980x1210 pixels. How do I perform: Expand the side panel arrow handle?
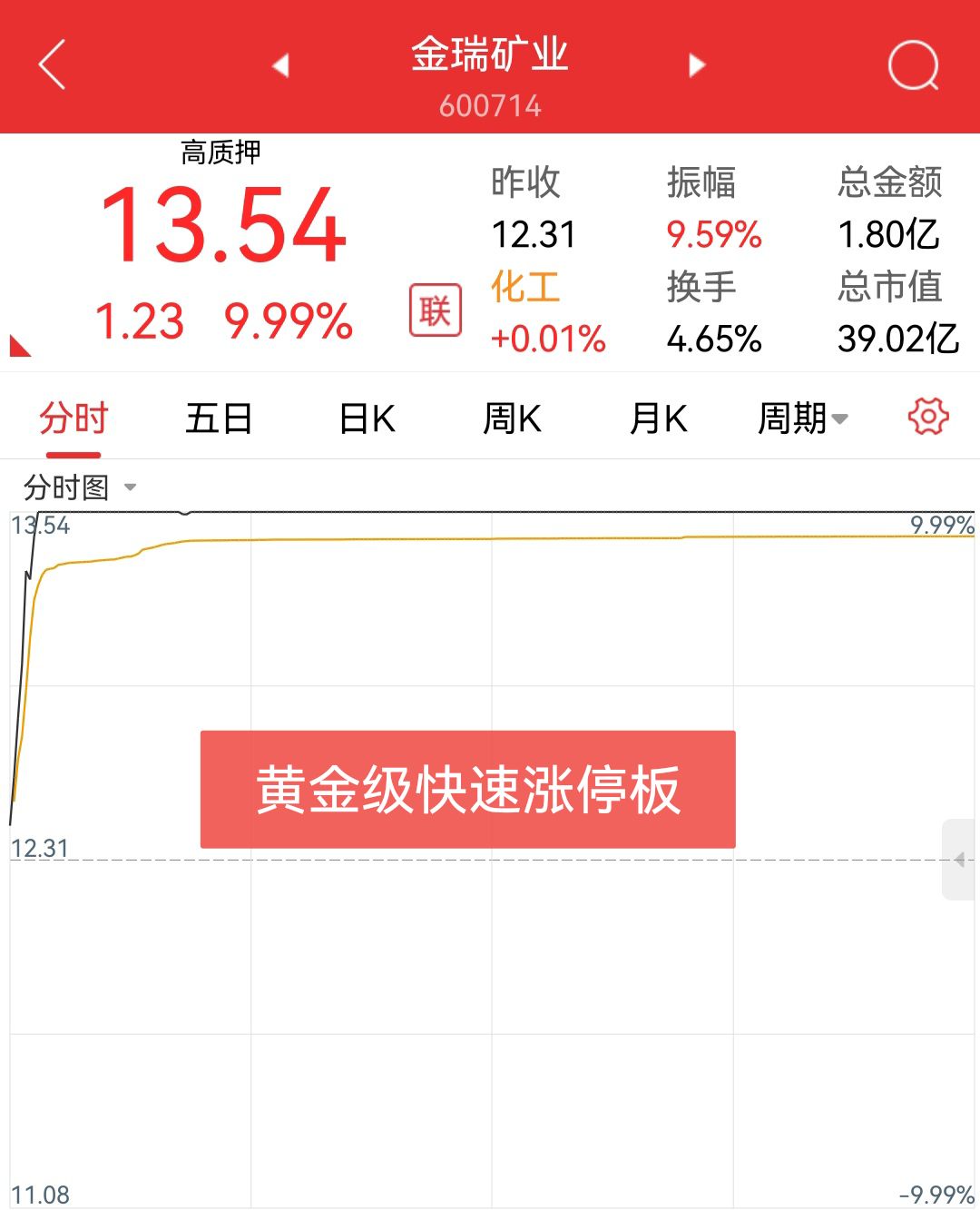(x=960, y=859)
